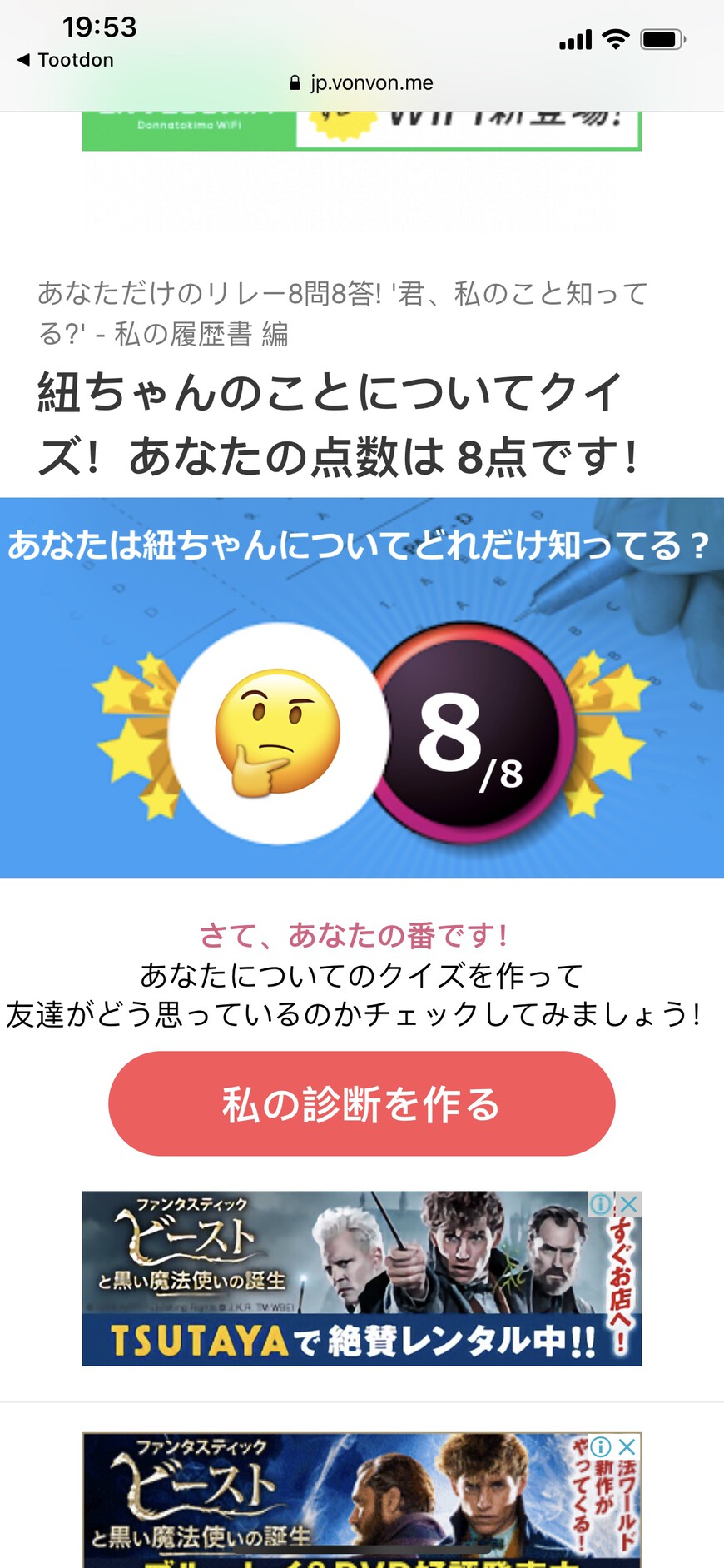Open the Fantastic Beasts DVD banner ad
Viewport: 724px width, 1568px height.
pos(361,1500)
